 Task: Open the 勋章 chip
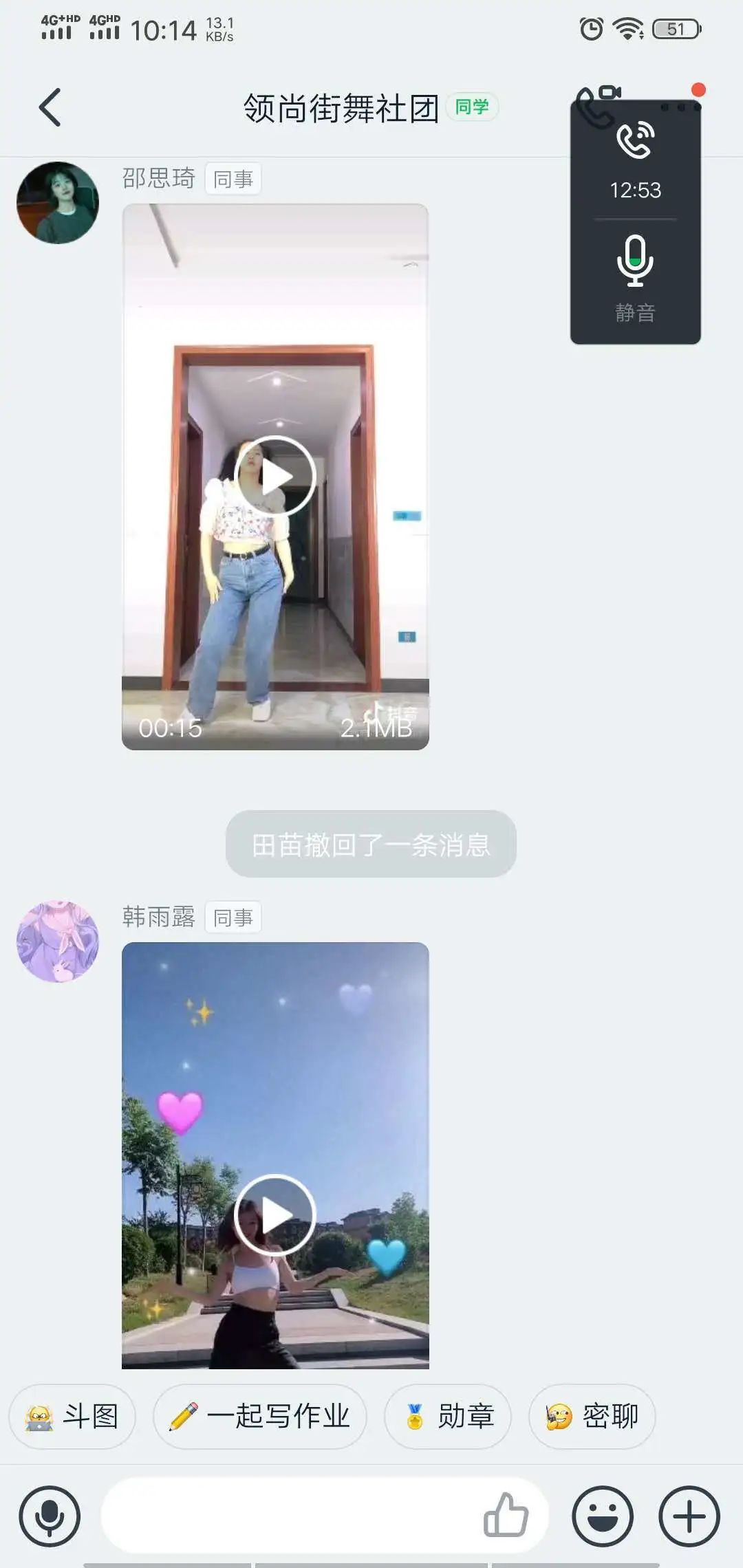tap(448, 1416)
